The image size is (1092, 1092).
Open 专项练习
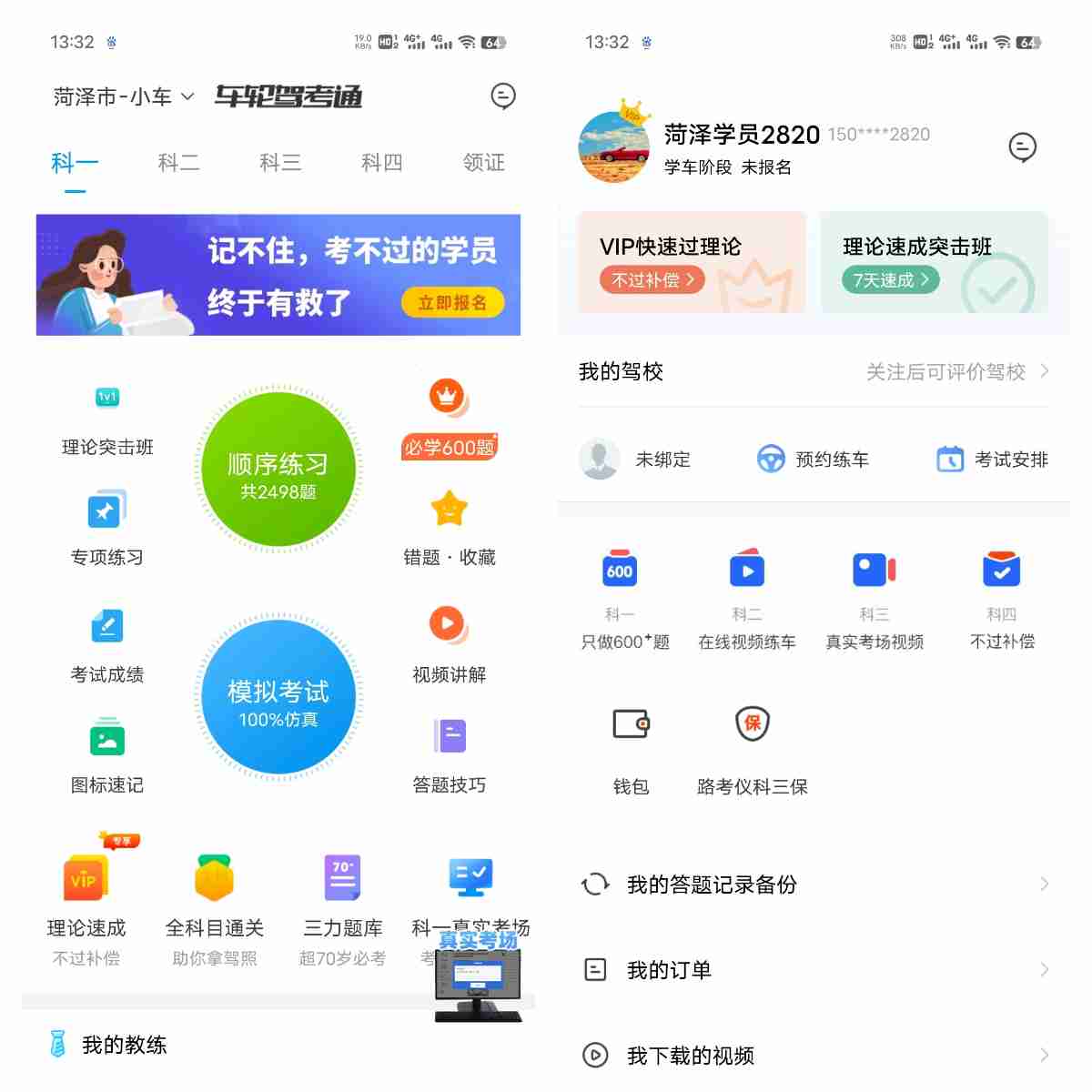coord(107,530)
